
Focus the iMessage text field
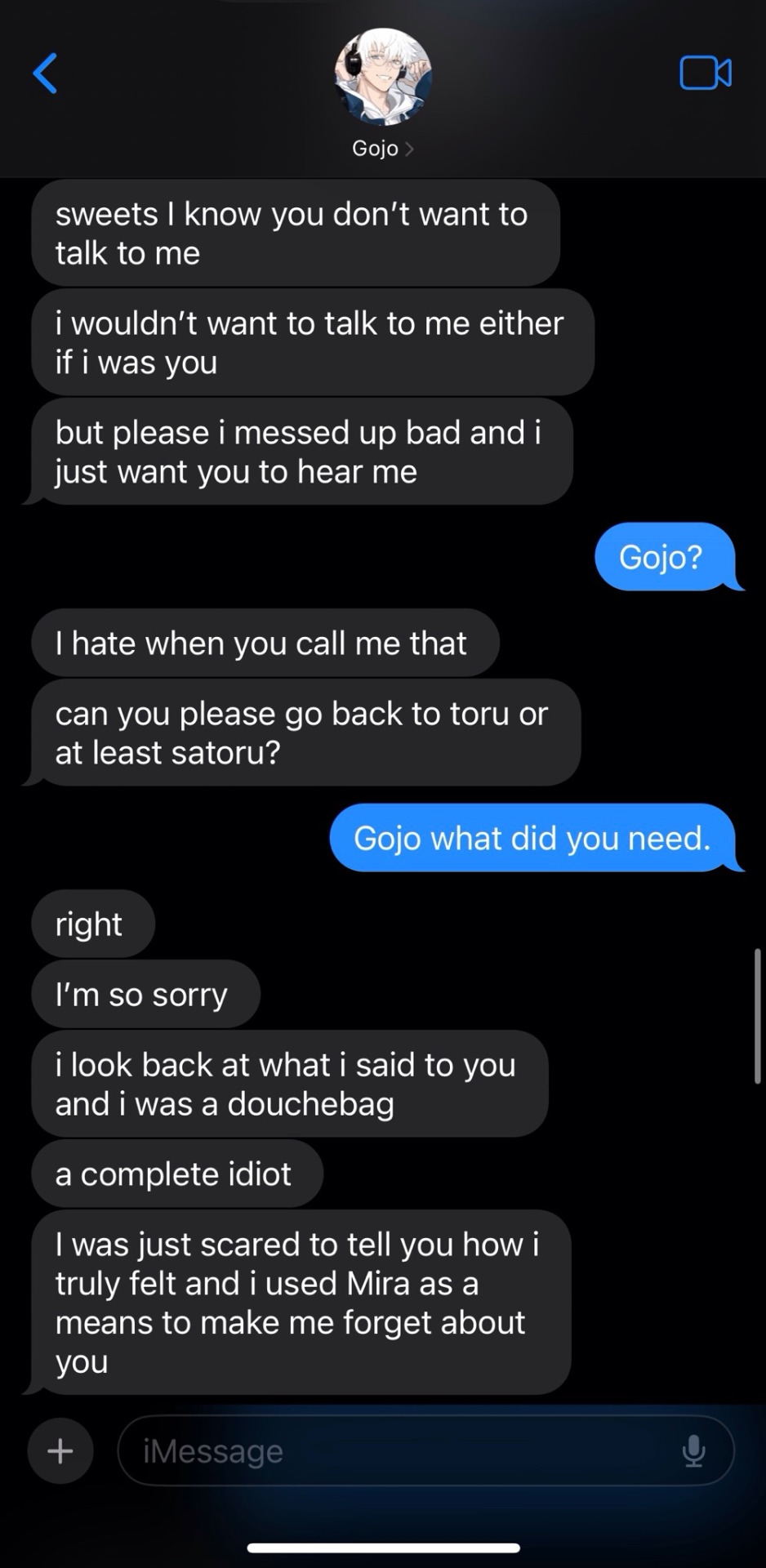[392, 1450]
